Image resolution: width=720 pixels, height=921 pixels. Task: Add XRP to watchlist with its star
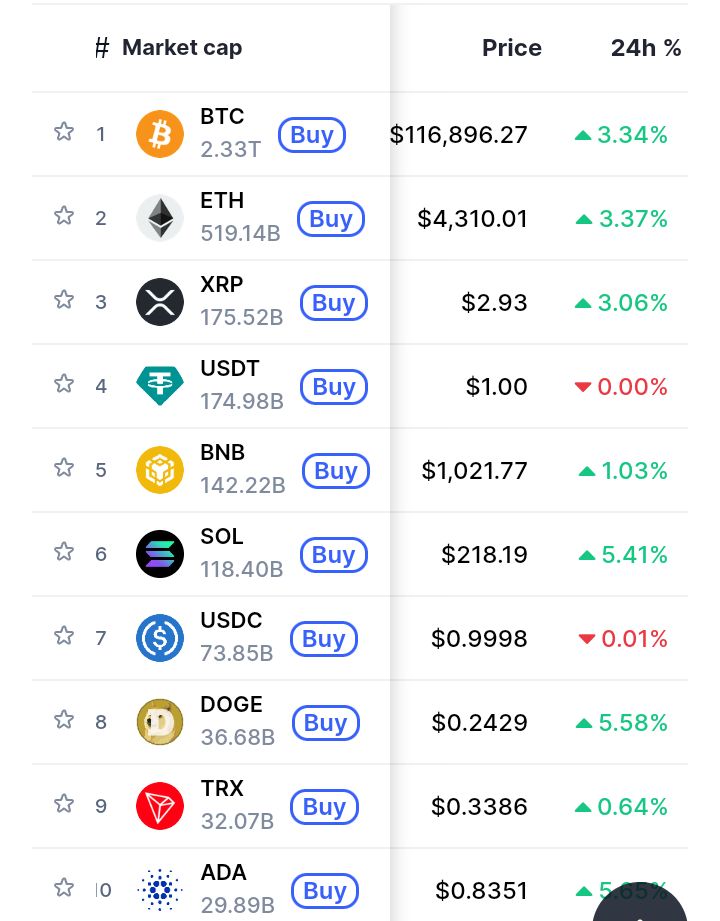pos(64,300)
